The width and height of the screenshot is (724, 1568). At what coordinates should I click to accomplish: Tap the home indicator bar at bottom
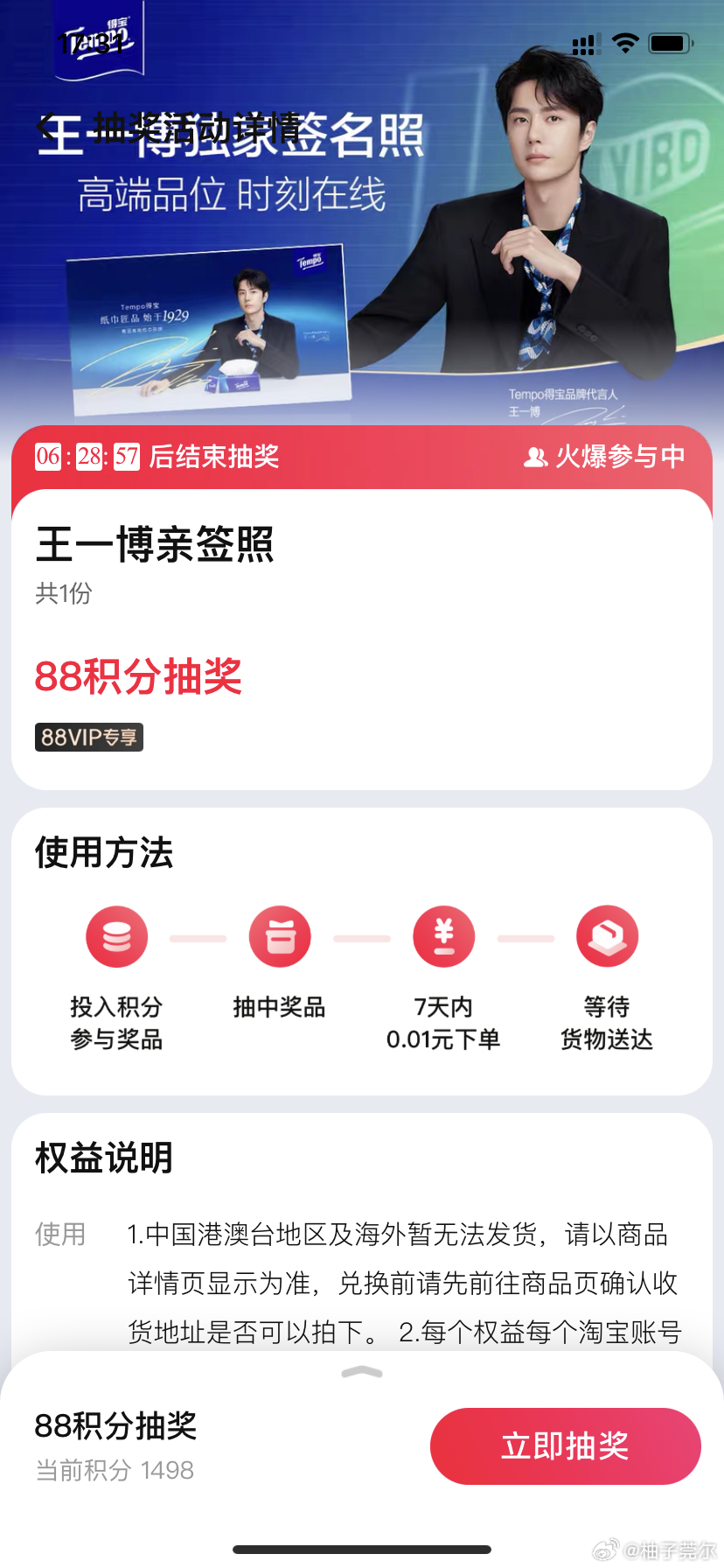tap(362, 1549)
